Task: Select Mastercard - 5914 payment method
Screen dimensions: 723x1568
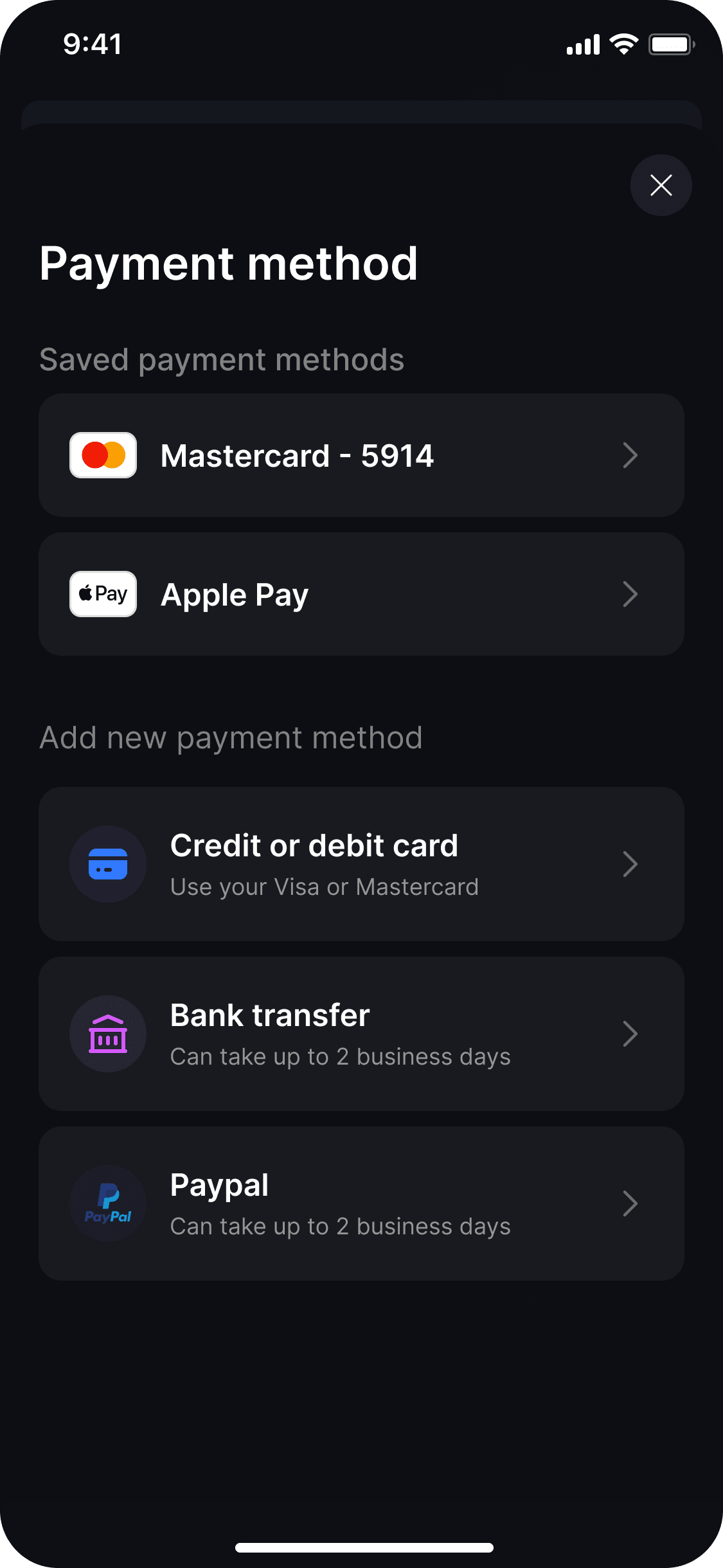Action: tap(361, 455)
